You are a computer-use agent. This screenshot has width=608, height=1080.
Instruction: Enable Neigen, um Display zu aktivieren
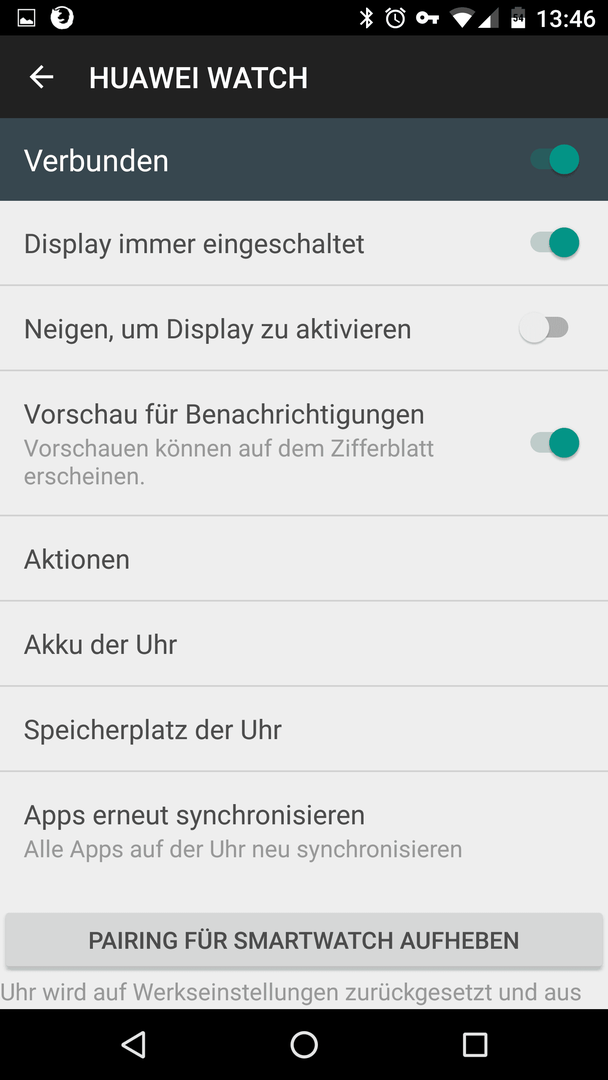pyautogui.click(x=544, y=329)
